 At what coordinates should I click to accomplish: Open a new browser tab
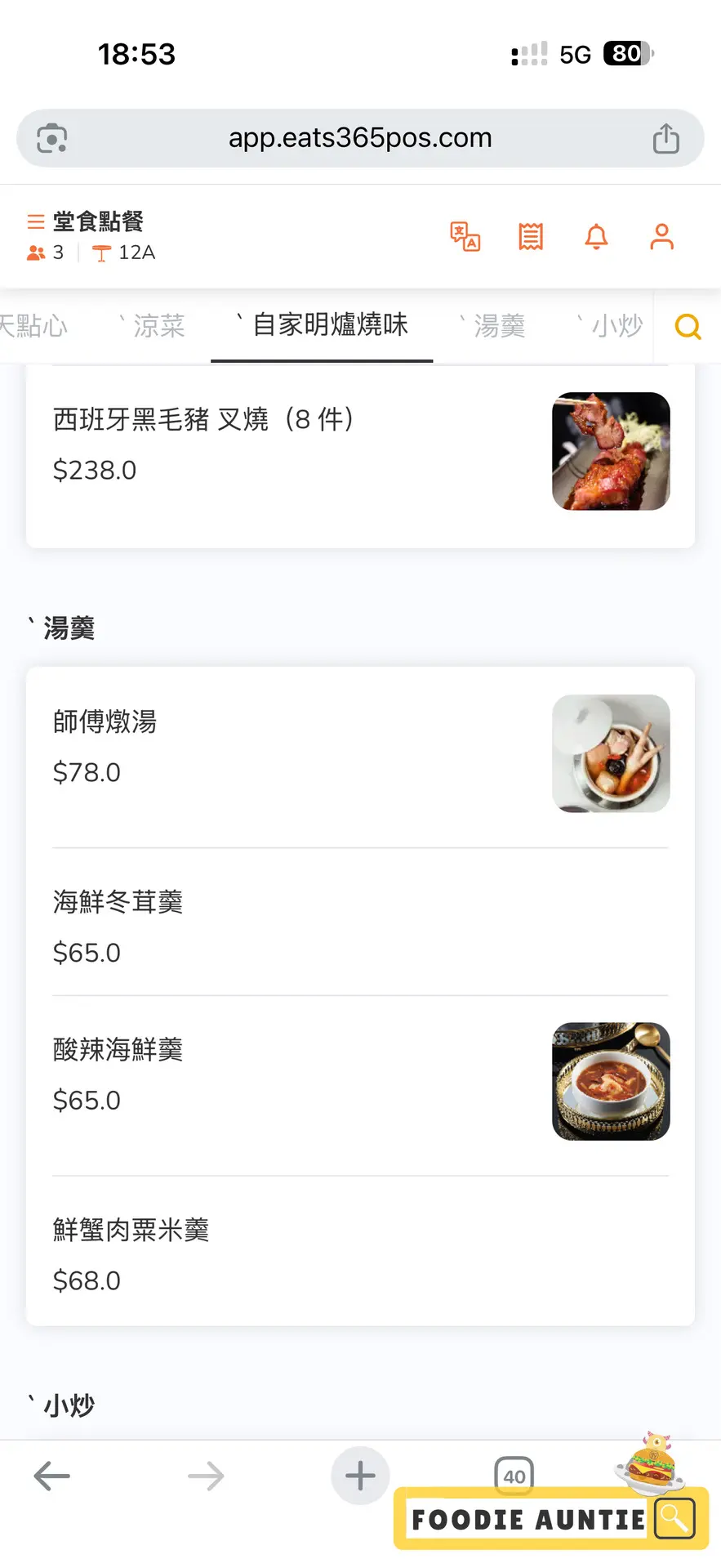360,1476
